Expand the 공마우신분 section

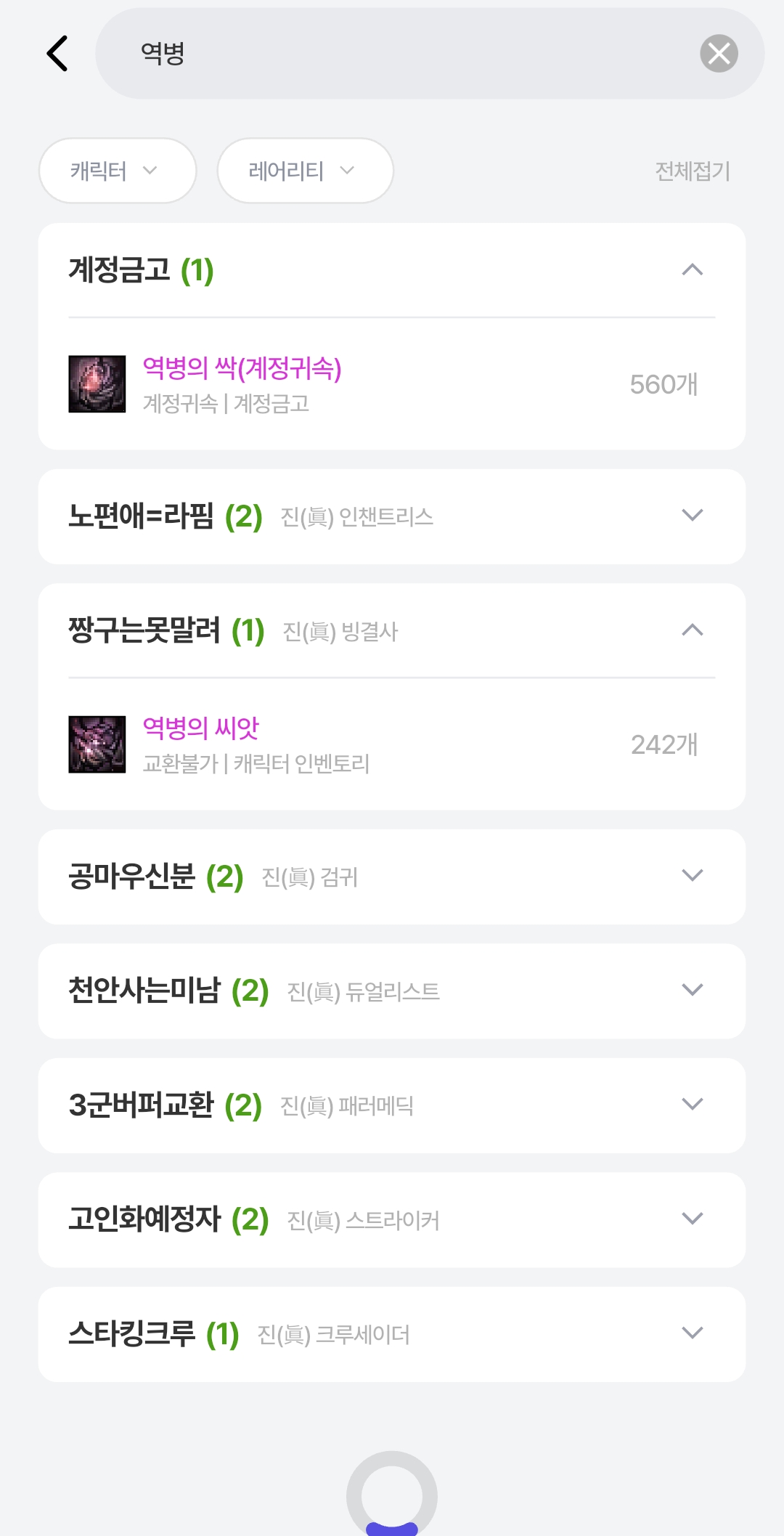point(693,876)
